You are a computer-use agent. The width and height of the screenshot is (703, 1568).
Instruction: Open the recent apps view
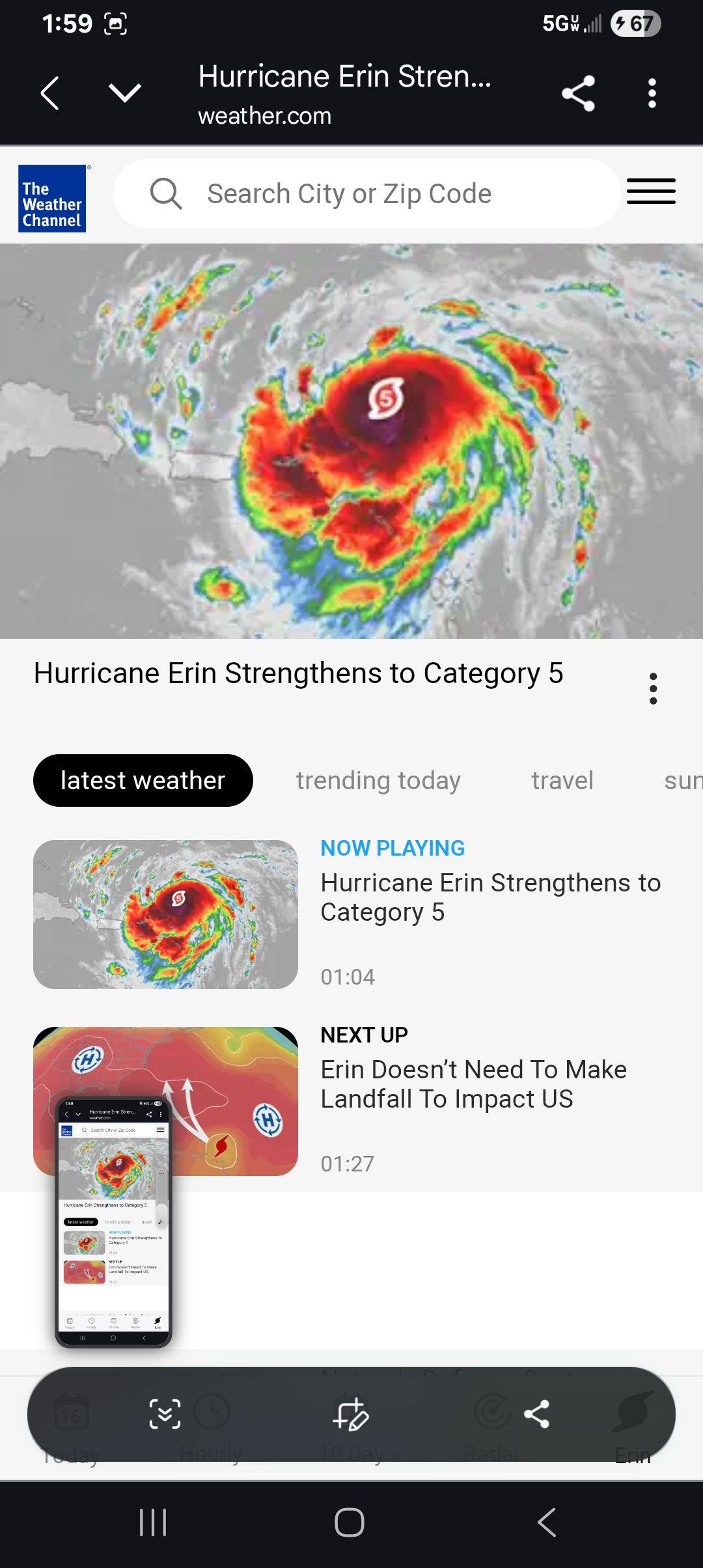point(153,1522)
